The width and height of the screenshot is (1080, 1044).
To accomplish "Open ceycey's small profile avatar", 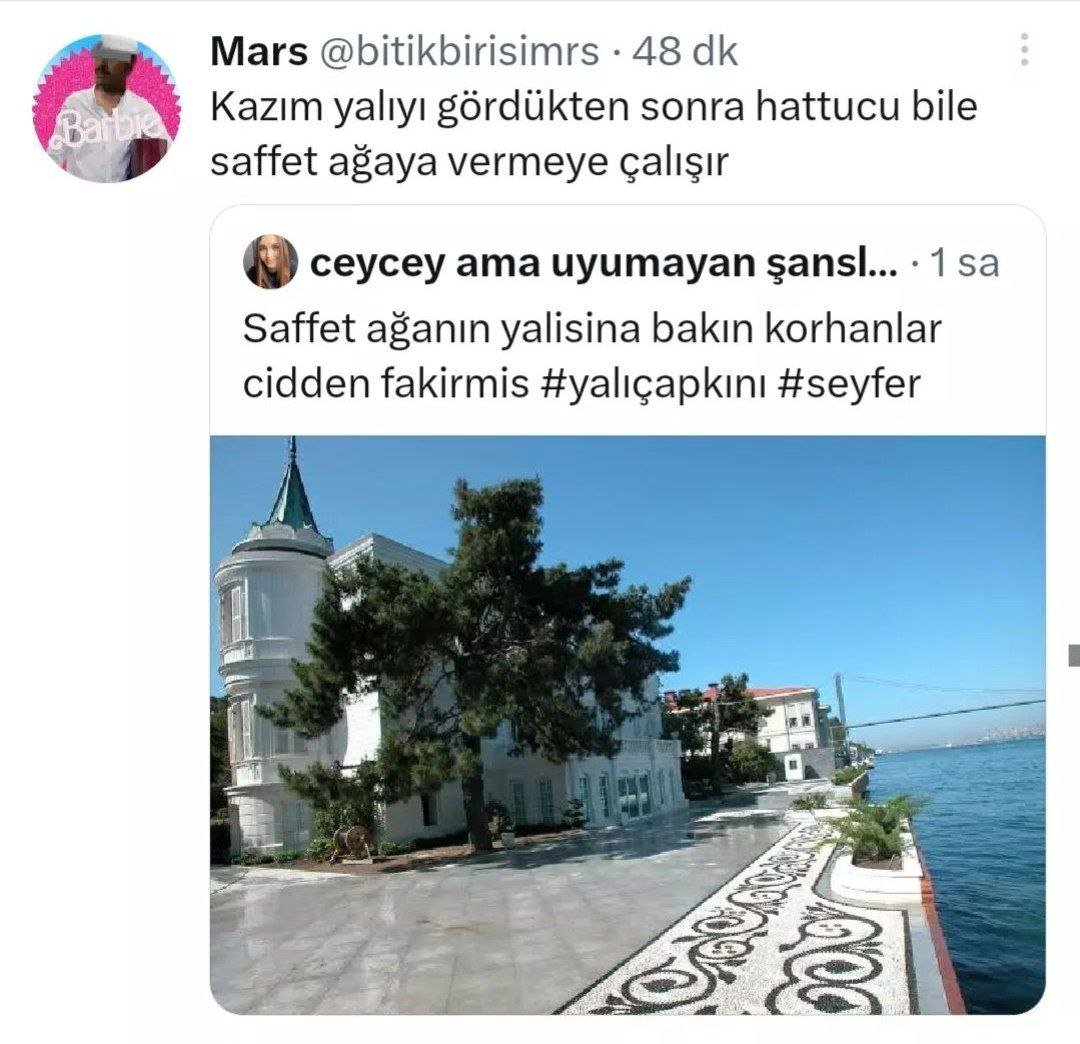I will tap(270, 263).
